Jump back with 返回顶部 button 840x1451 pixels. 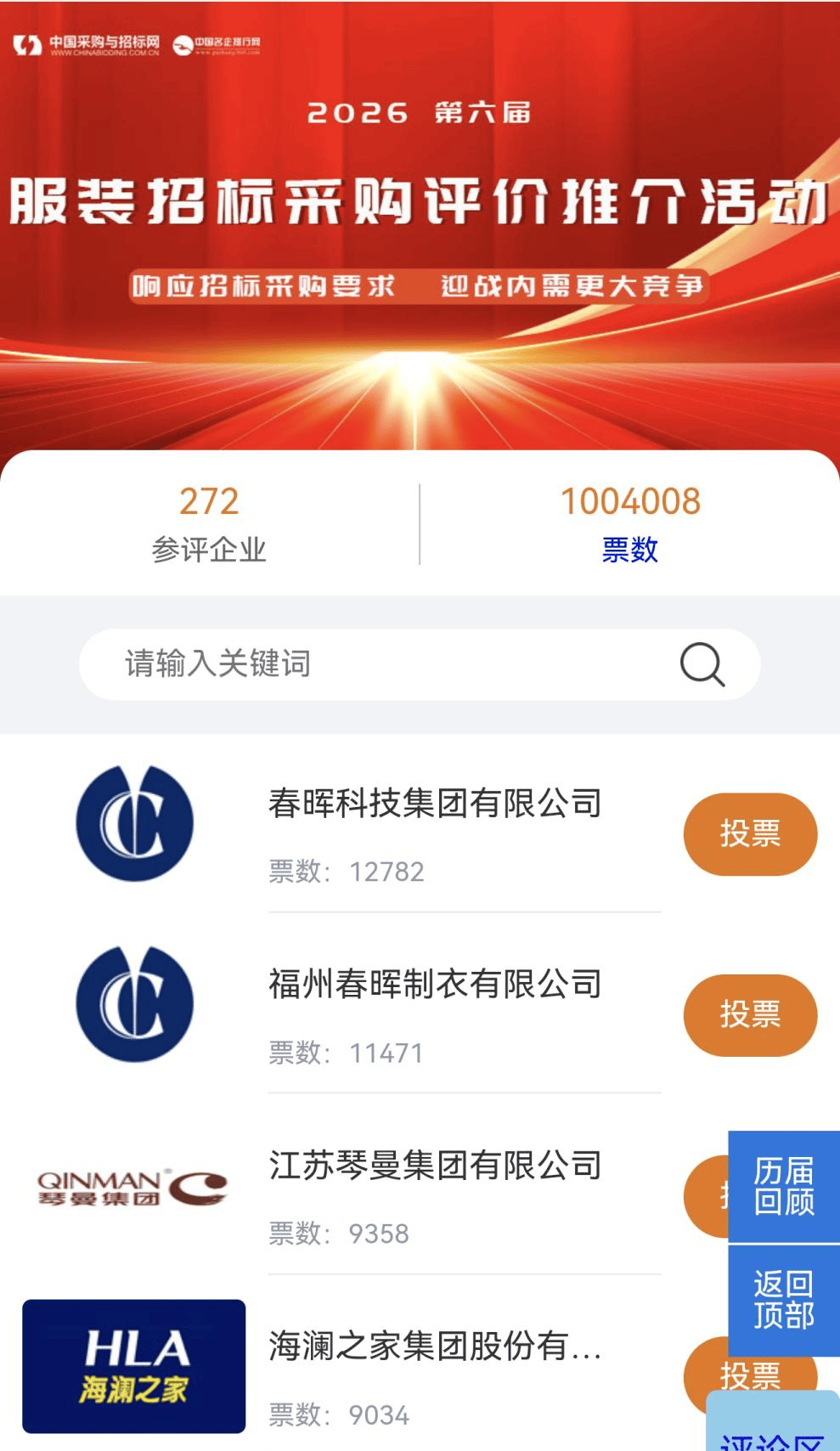(784, 1300)
